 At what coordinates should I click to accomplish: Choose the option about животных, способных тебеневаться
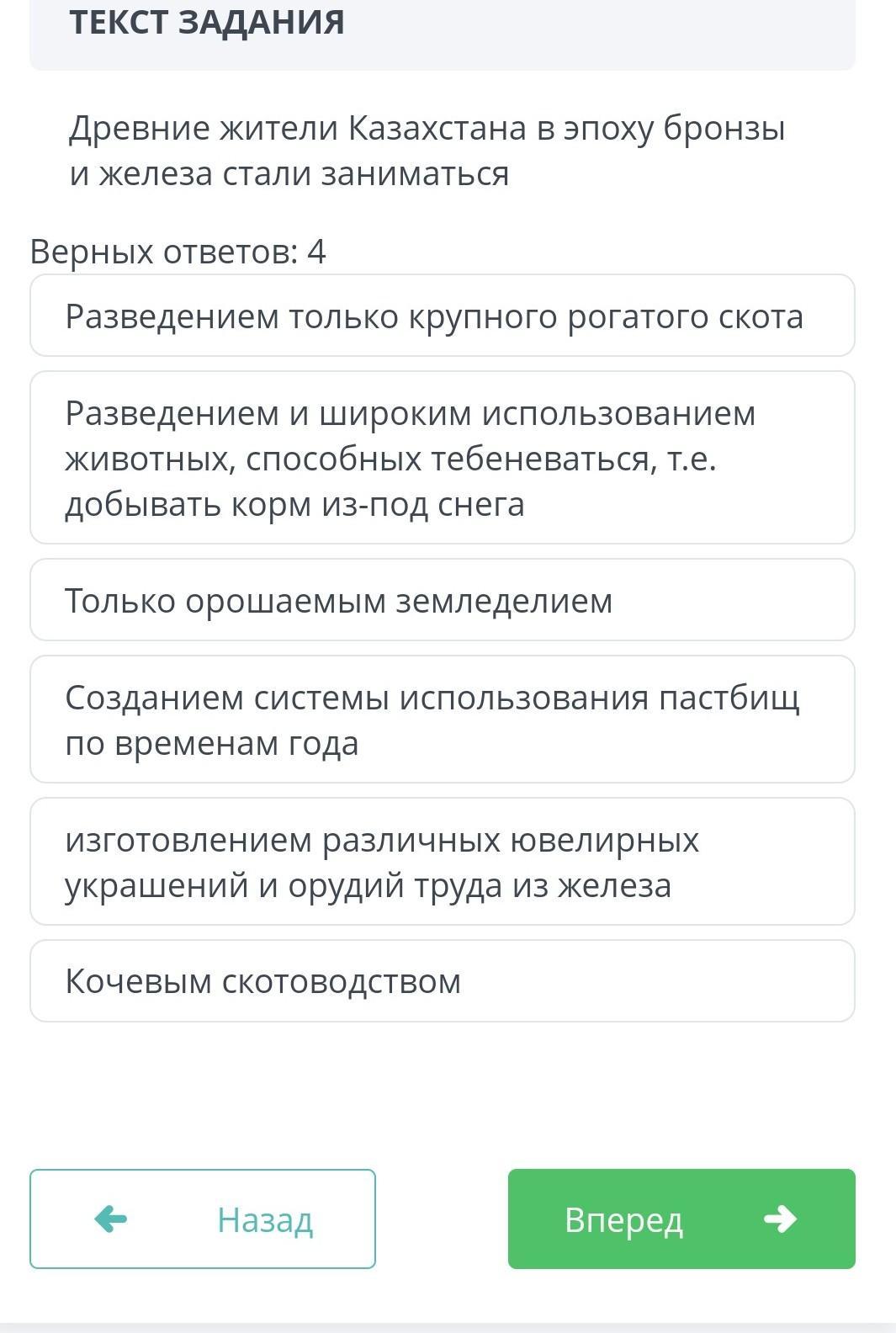443,458
